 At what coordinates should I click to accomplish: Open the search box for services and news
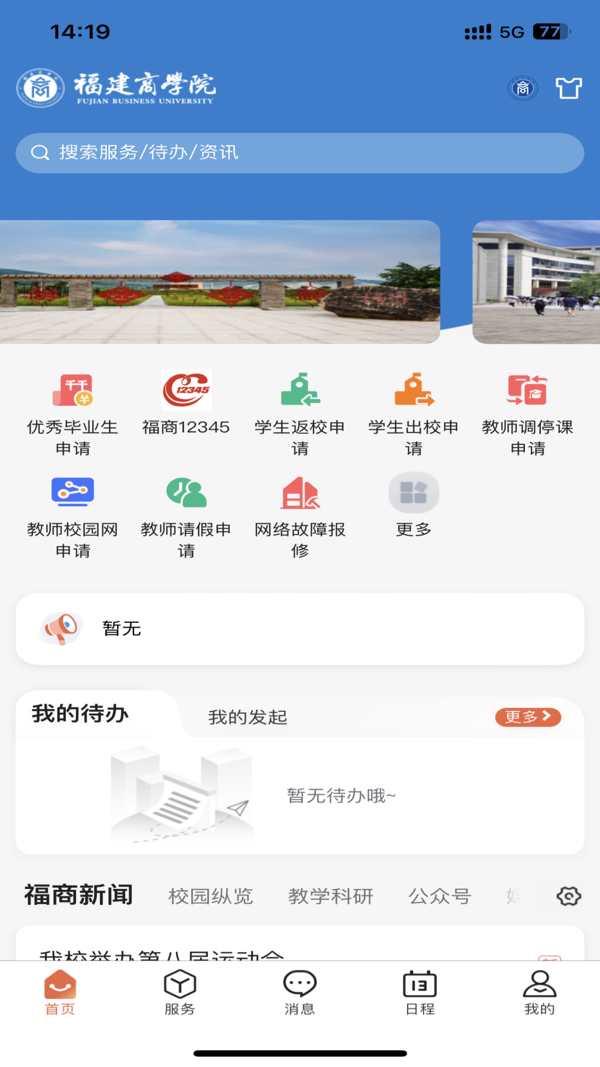[299, 153]
